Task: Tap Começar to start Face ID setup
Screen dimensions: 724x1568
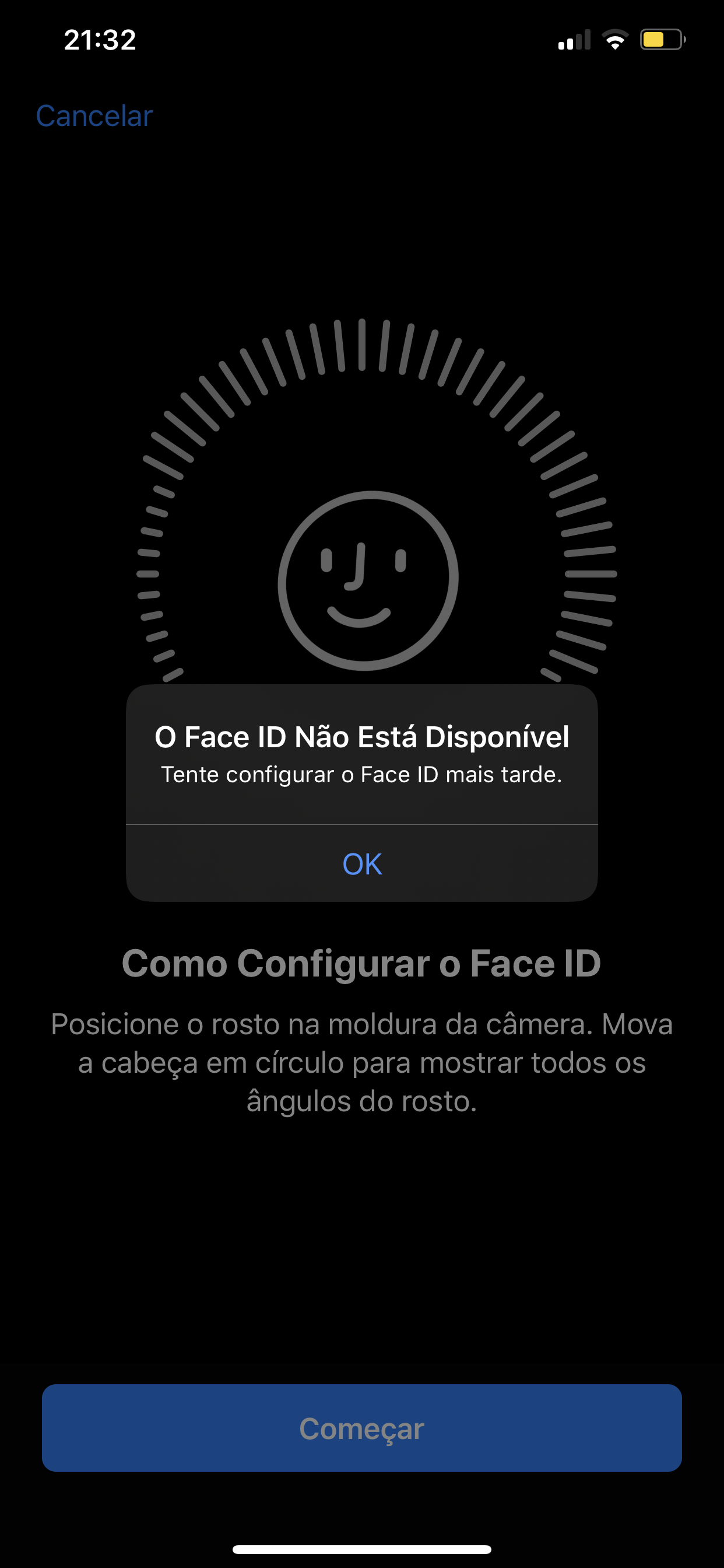Action: tap(362, 1429)
